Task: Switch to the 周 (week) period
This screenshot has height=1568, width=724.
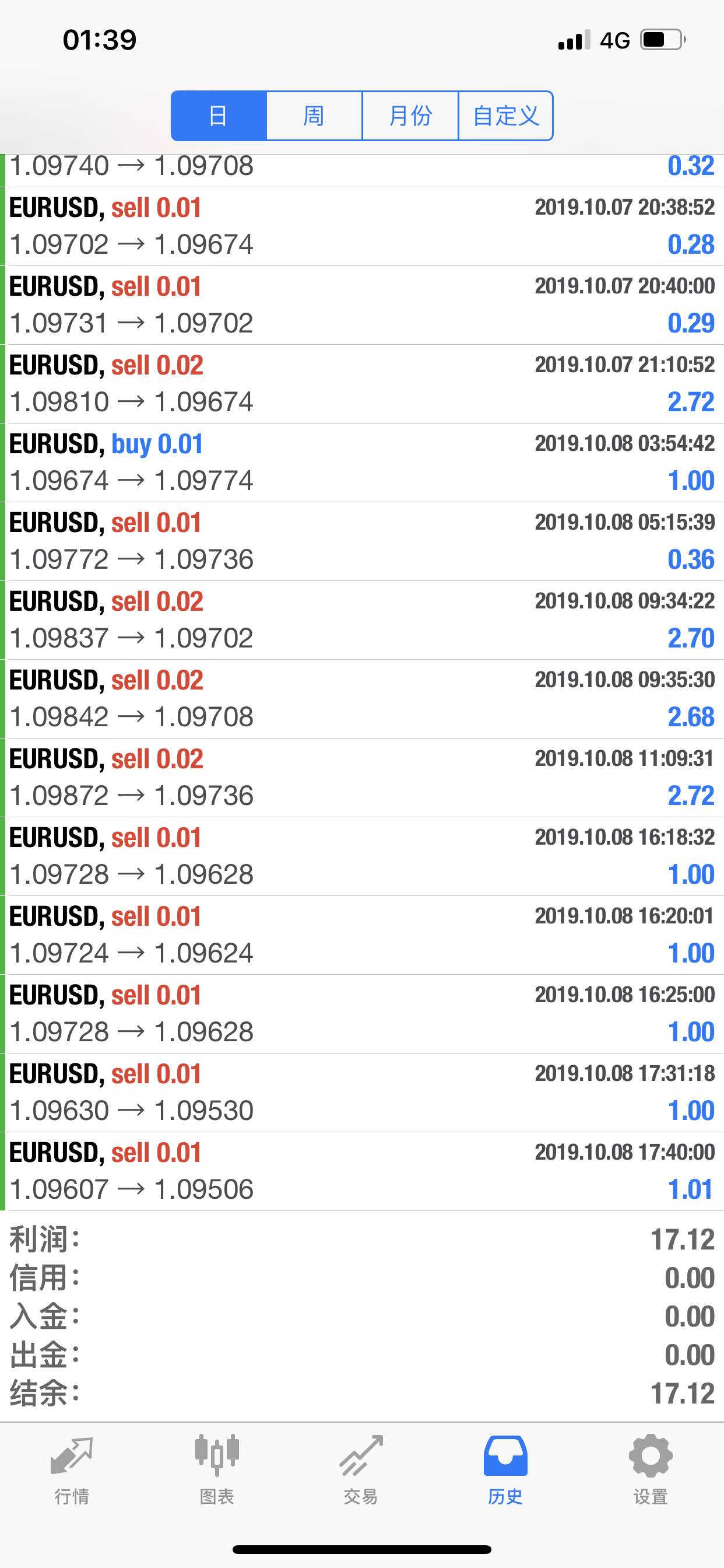Action: (x=314, y=116)
